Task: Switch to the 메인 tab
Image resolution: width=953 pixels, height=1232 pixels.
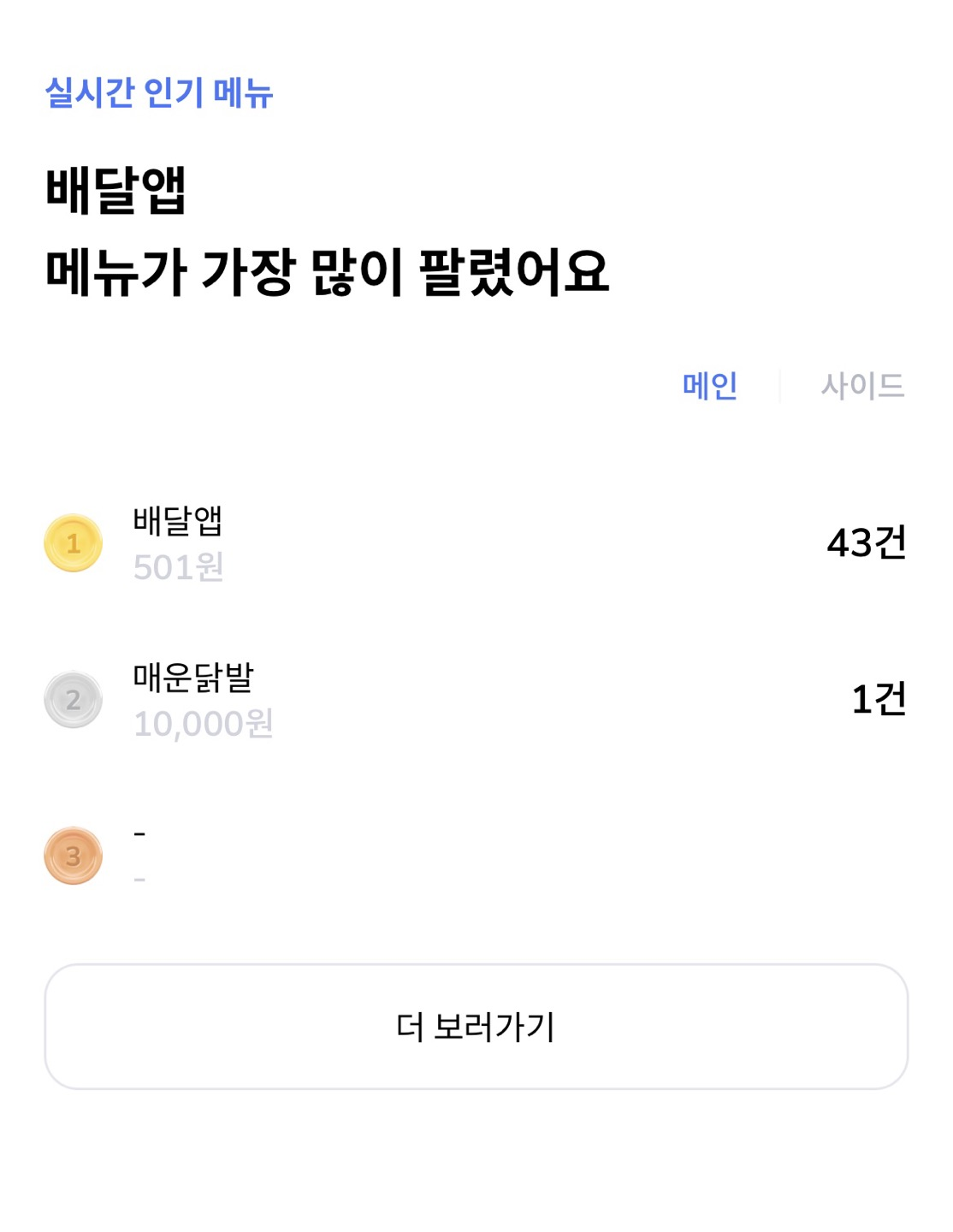Action: [x=709, y=386]
